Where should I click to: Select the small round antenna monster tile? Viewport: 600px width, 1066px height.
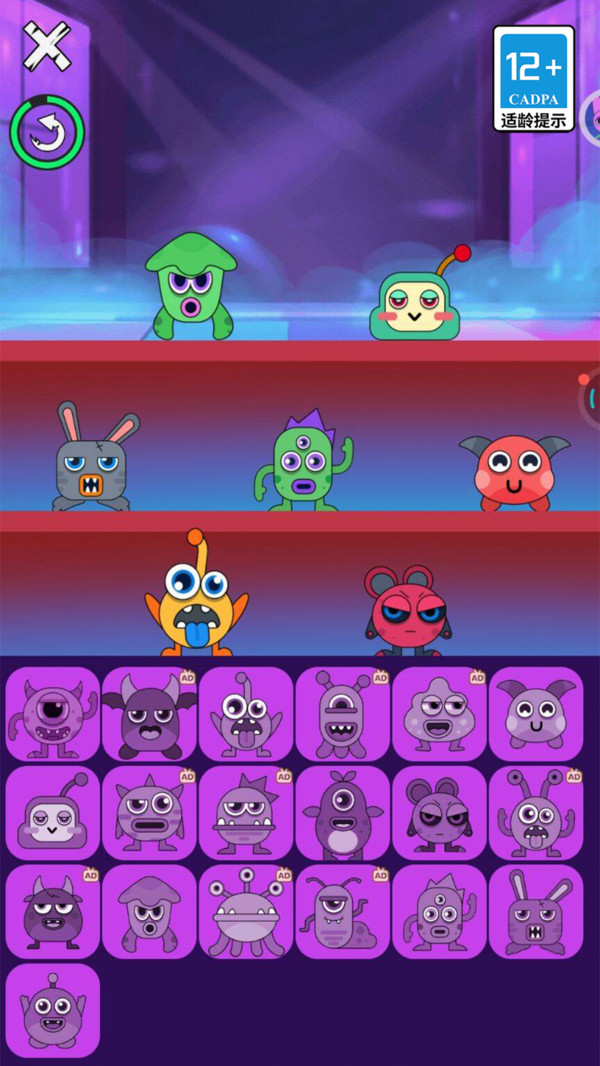pyautogui.click(x=53, y=1009)
